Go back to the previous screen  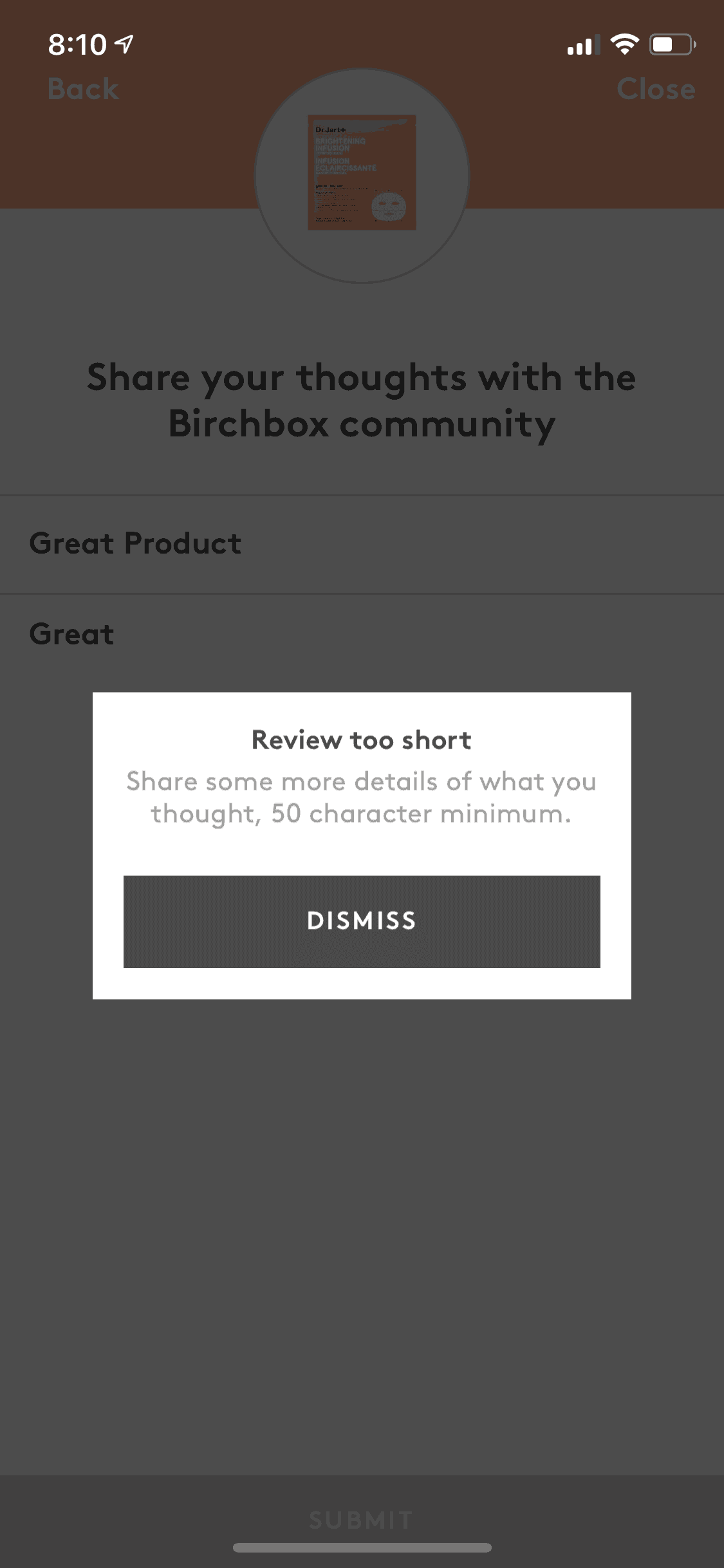click(x=83, y=89)
